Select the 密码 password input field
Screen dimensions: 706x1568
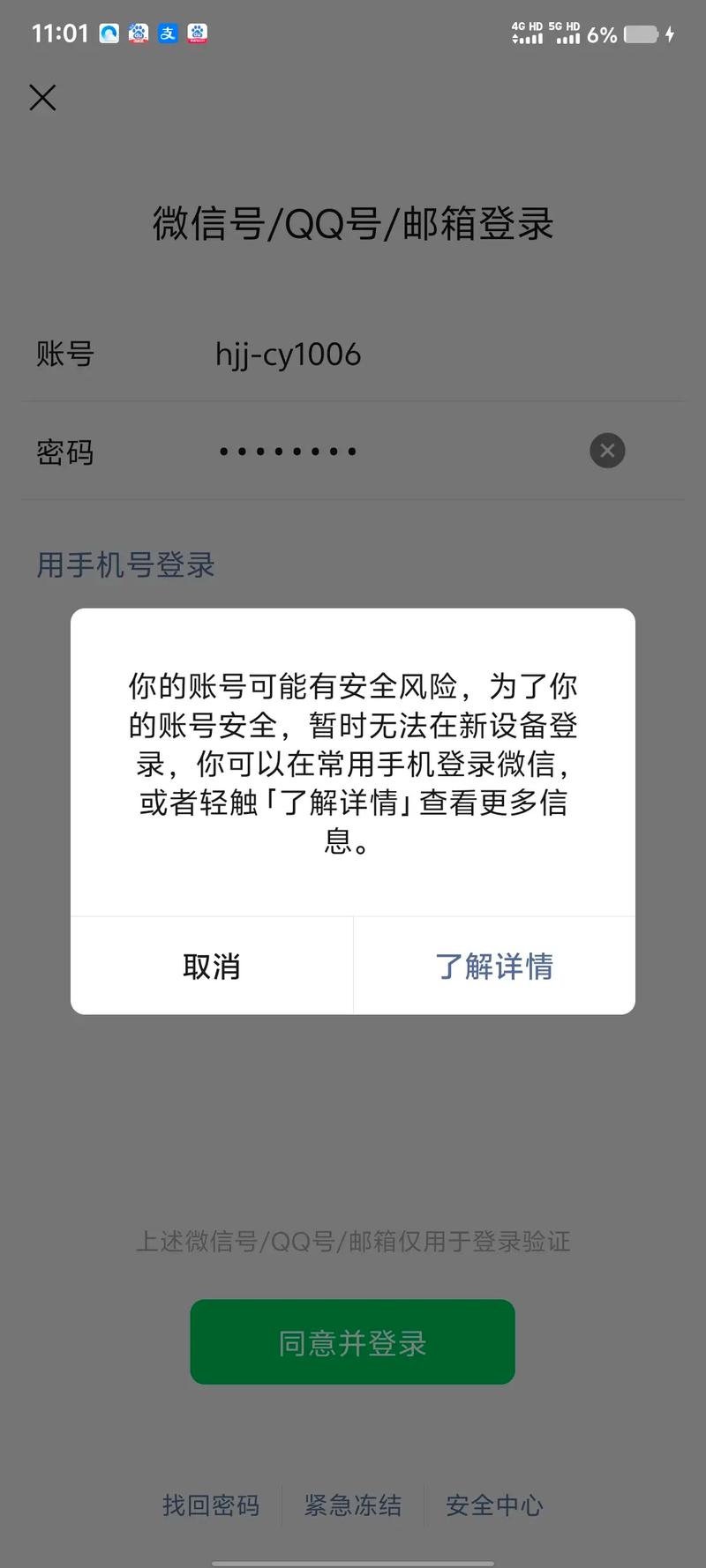(x=353, y=451)
